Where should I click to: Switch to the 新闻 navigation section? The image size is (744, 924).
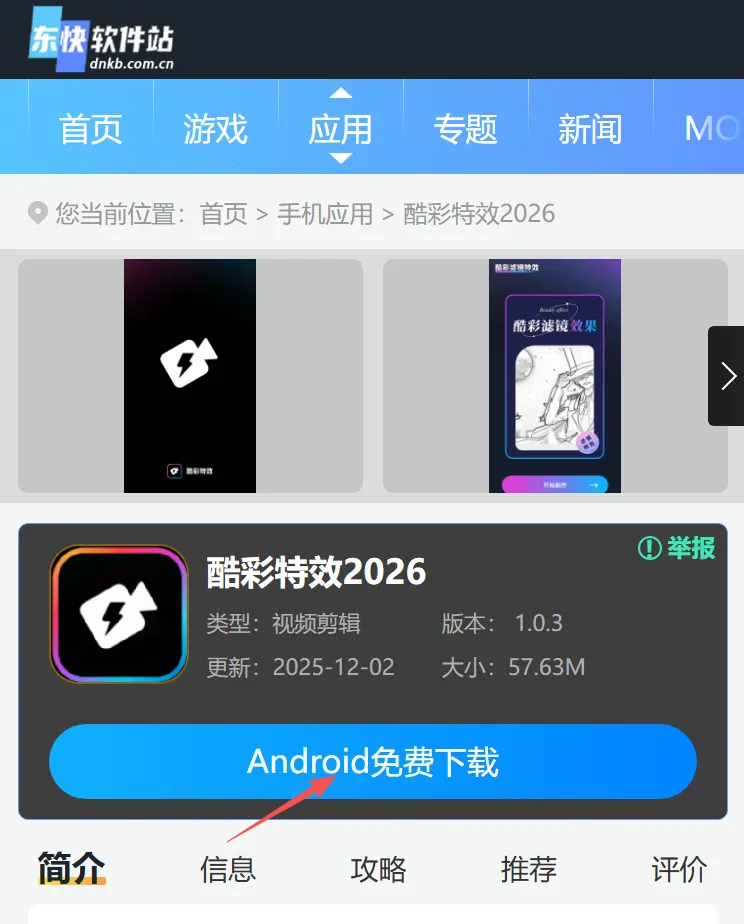tap(590, 129)
